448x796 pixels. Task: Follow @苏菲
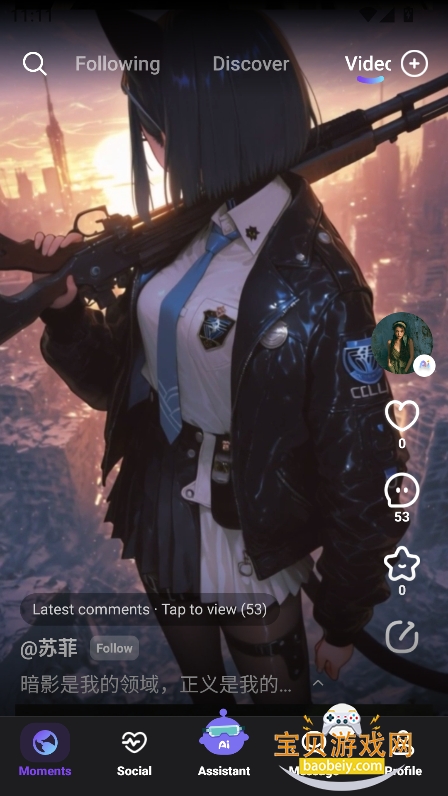point(114,648)
